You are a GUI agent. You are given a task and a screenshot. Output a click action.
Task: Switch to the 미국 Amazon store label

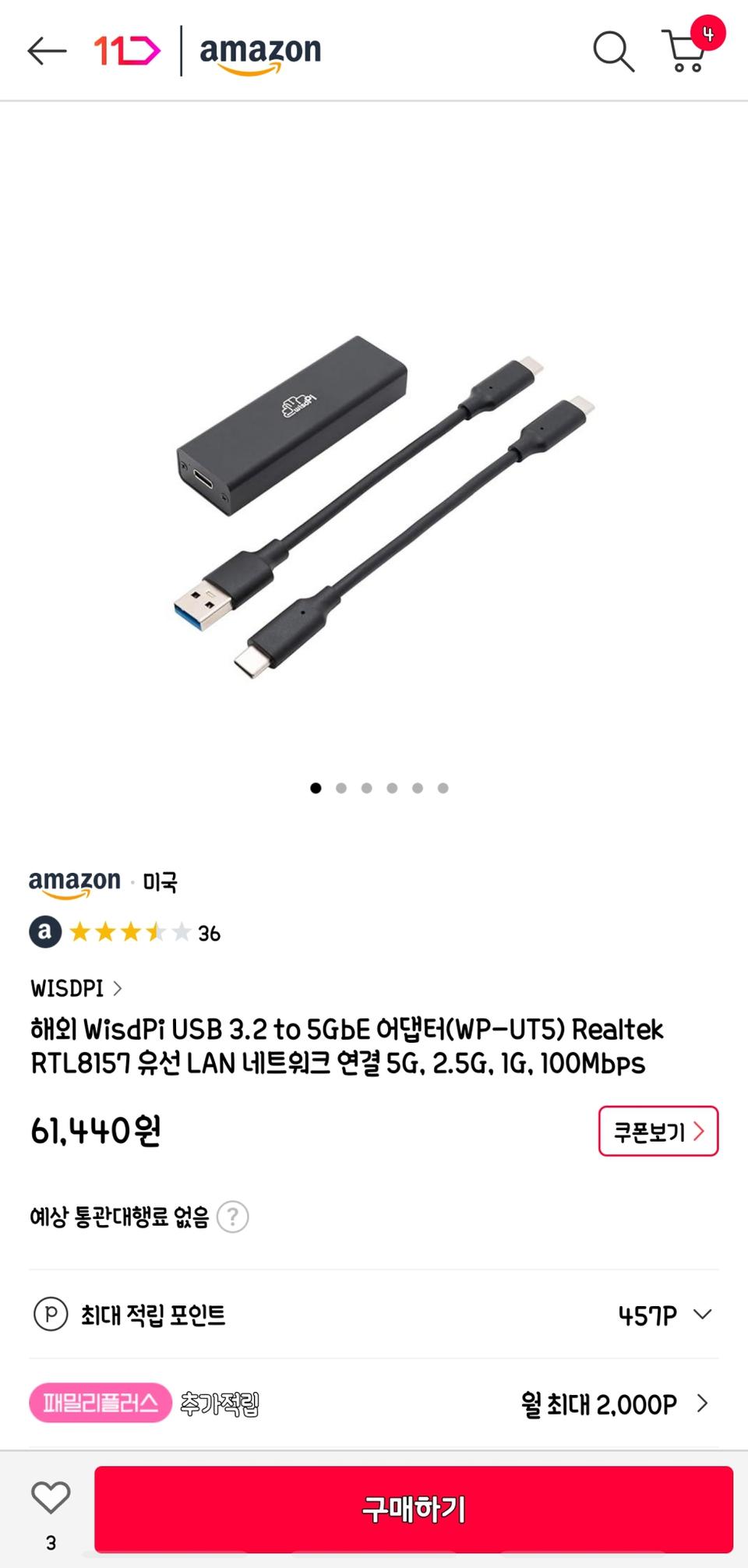(161, 883)
